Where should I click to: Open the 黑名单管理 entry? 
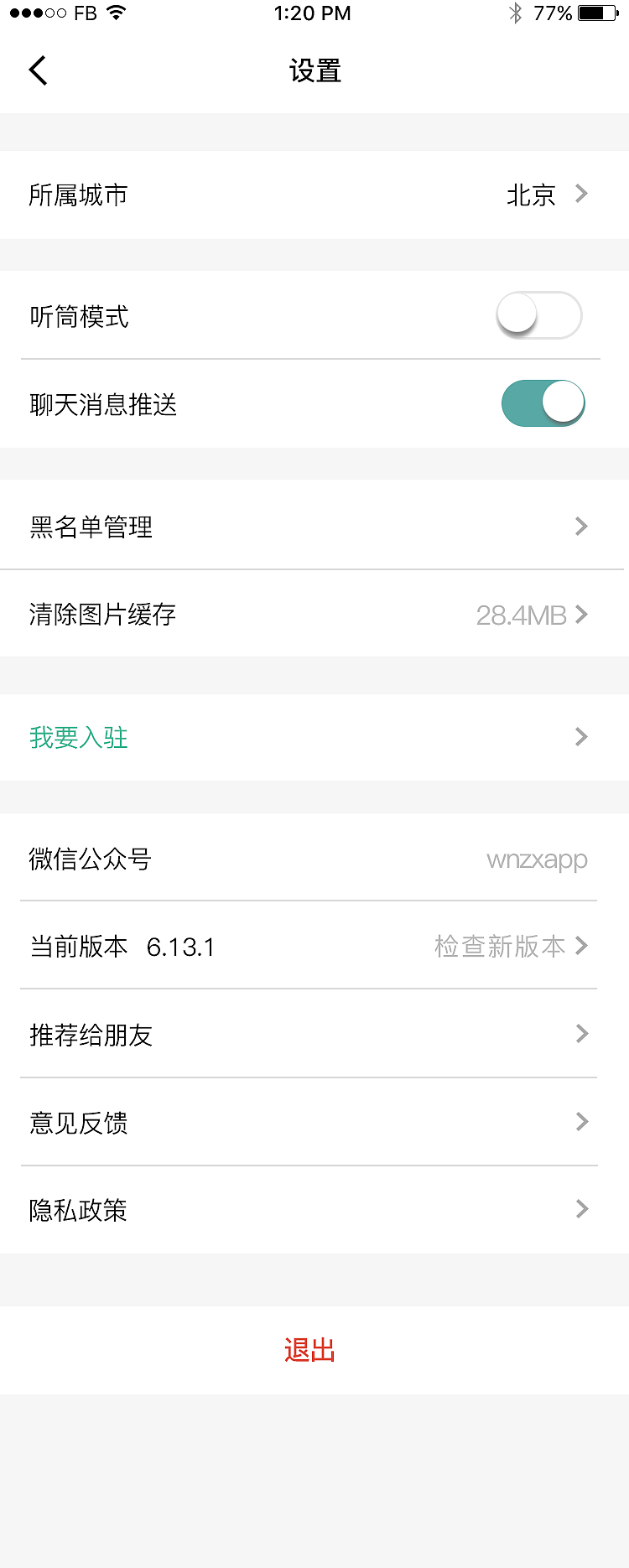91,526
